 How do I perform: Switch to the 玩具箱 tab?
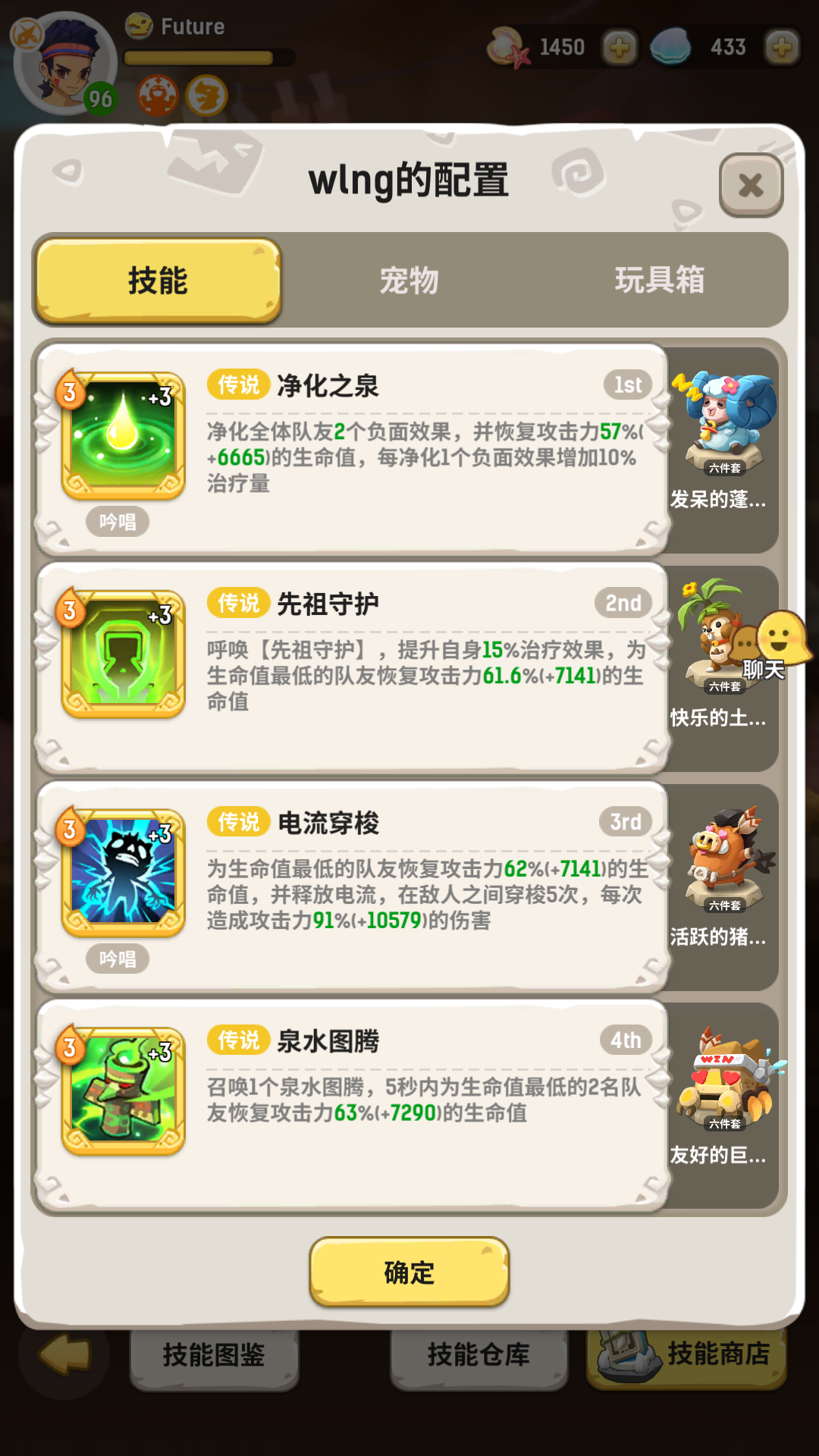(x=660, y=281)
